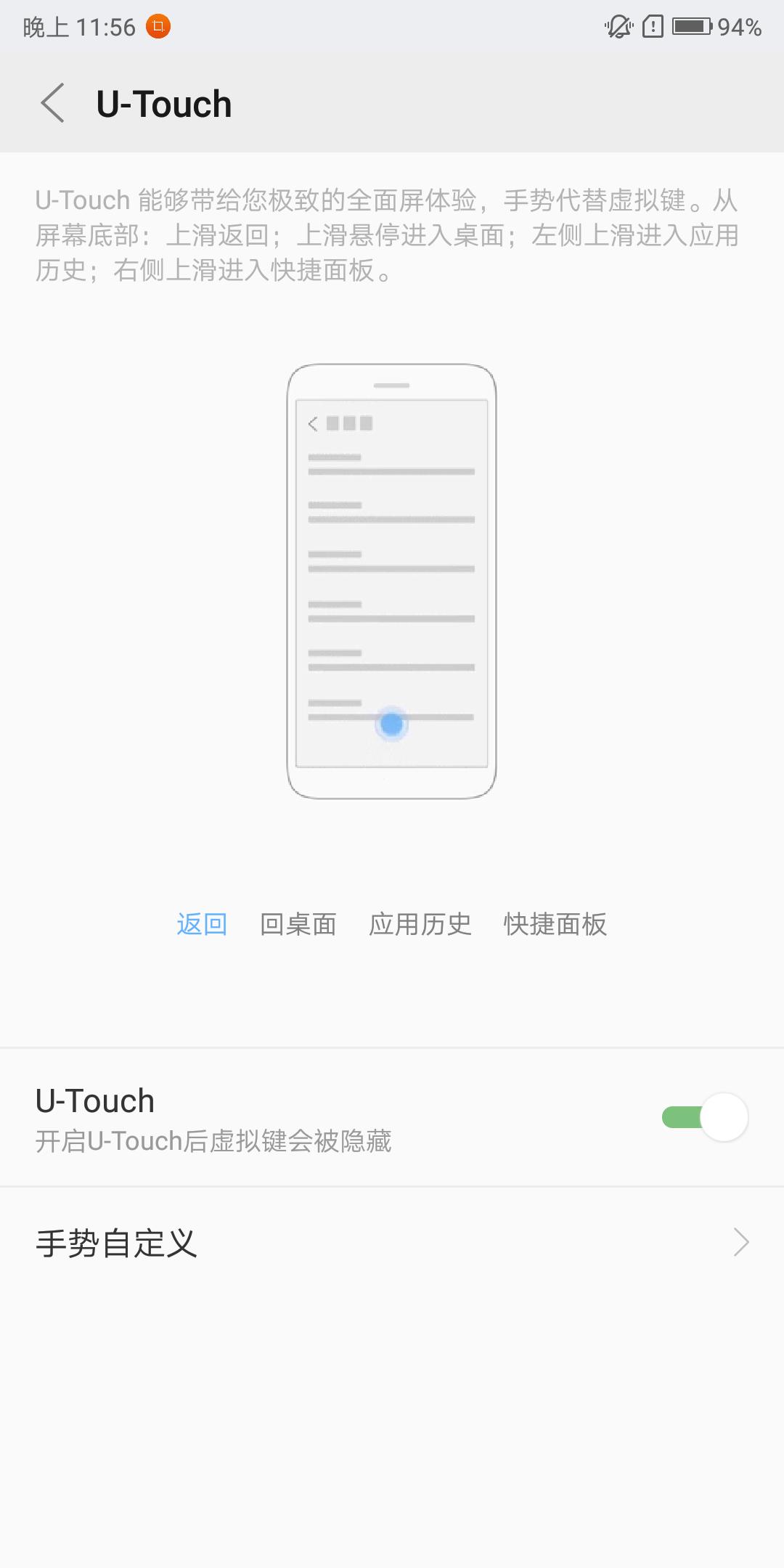The width and height of the screenshot is (784, 1568).
Task: Switch to the 回桌面 gesture demo
Action: (x=298, y=924)
